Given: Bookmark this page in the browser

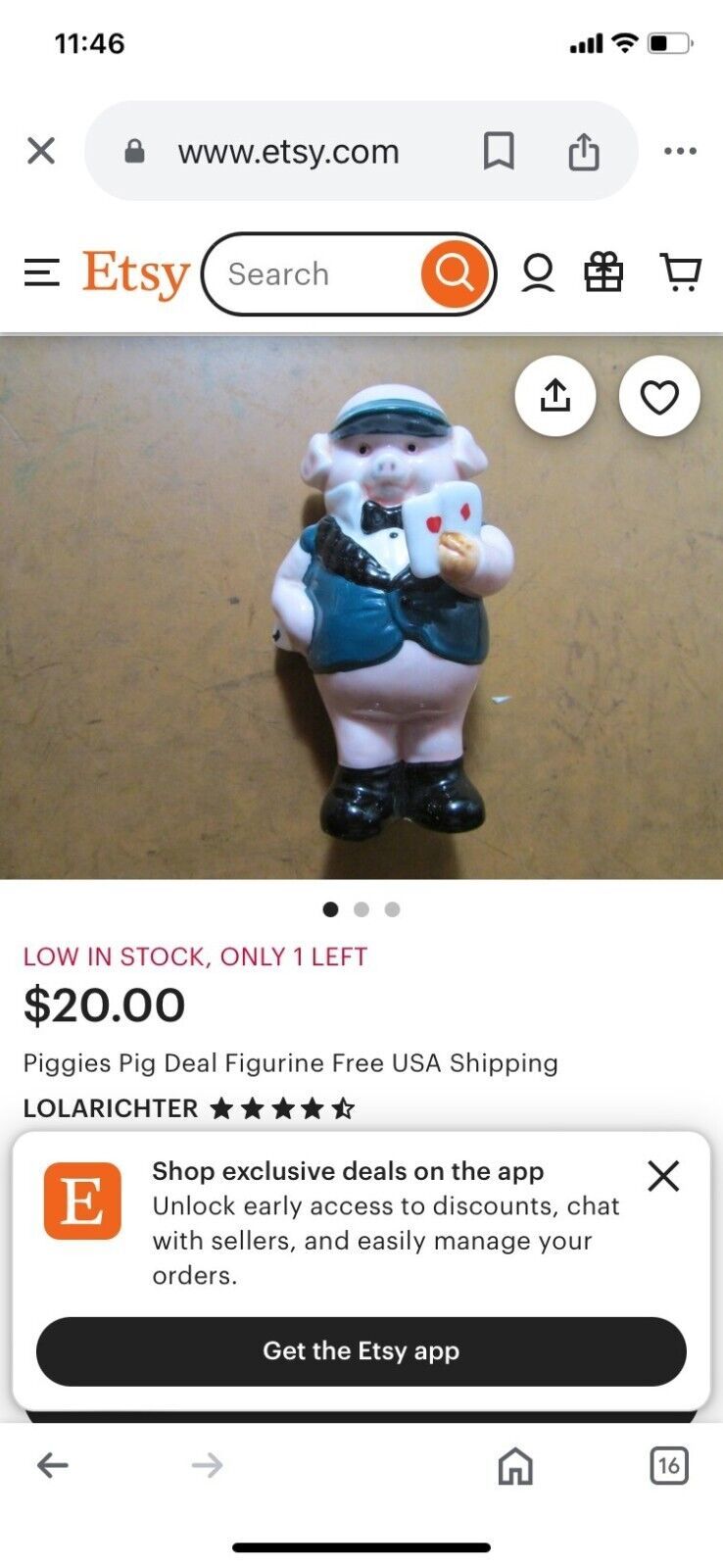Looking at the screenshot, I should click(x=499, y=151).
